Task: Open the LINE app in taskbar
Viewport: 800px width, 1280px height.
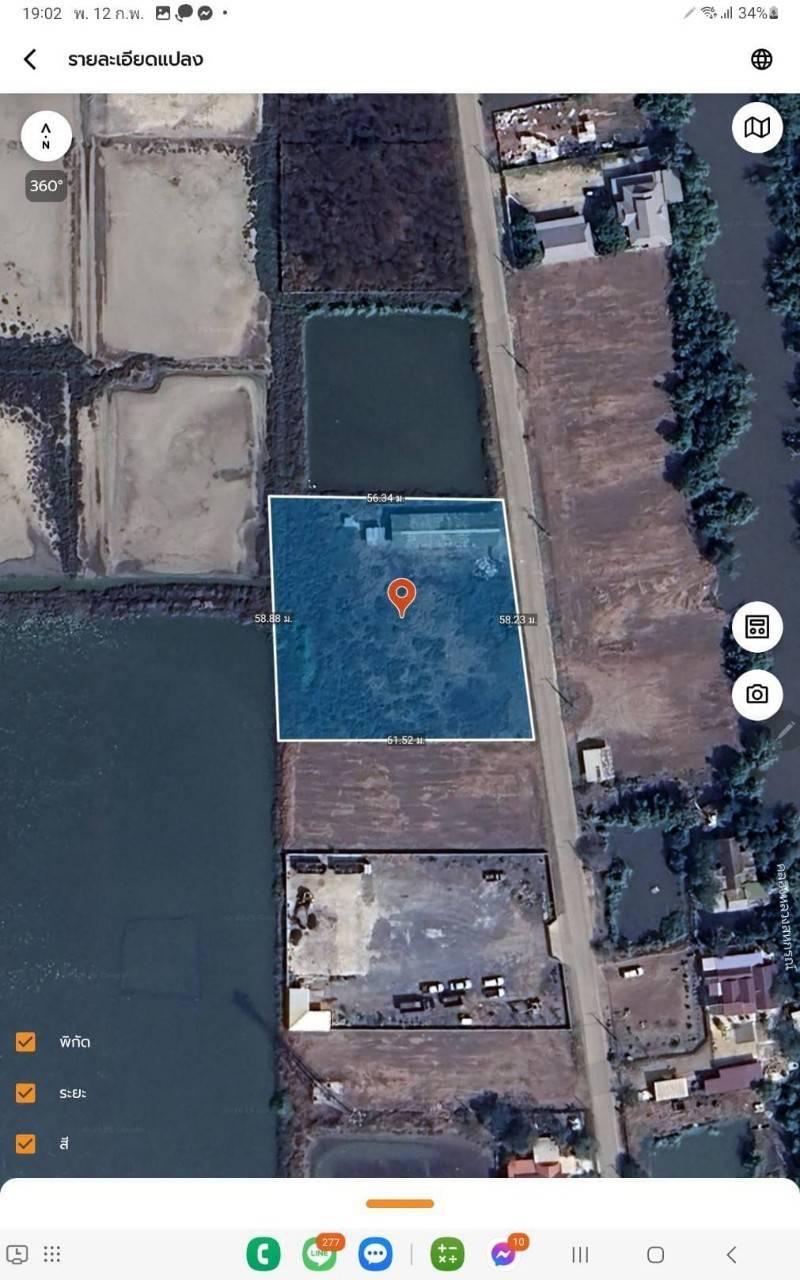Action: click(320, 1254)
